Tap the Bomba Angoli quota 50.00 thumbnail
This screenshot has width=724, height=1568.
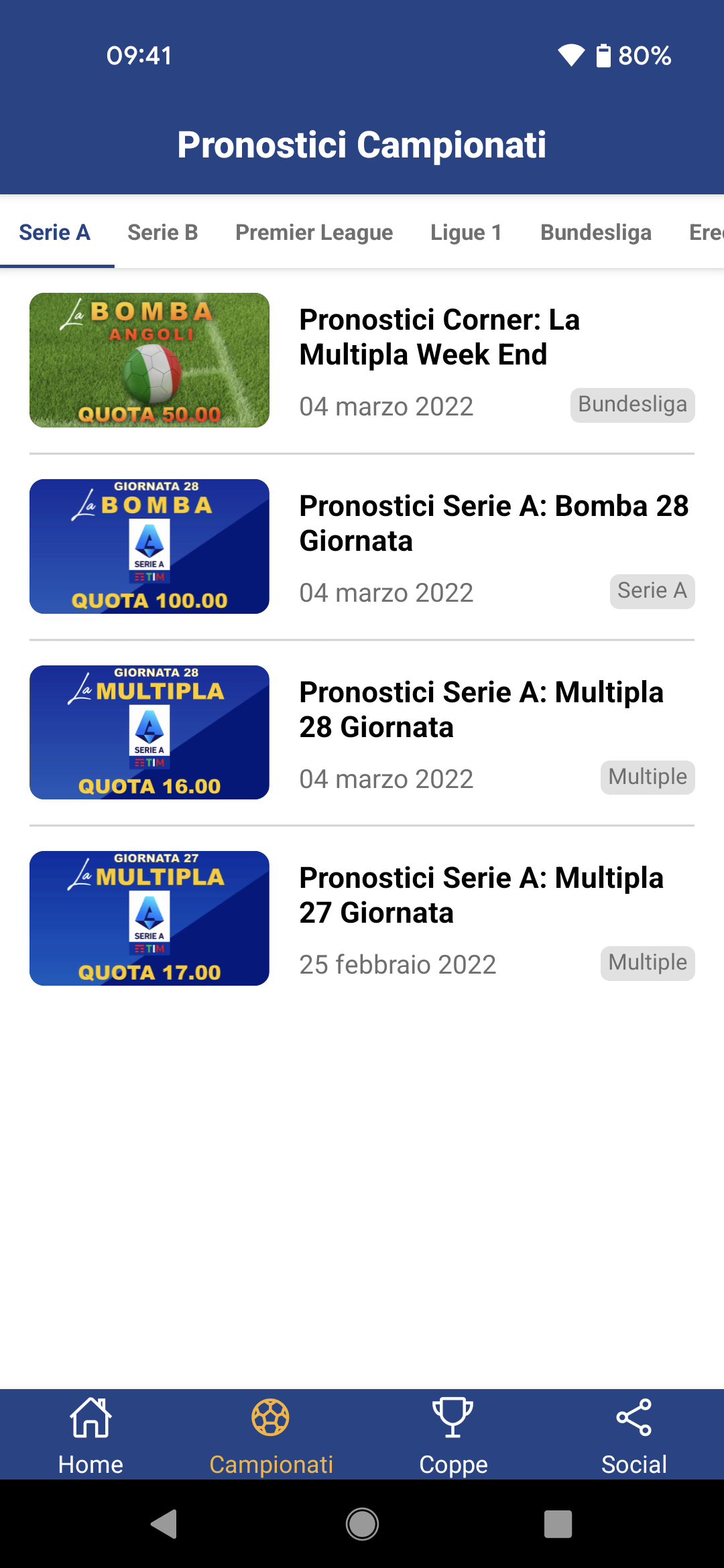click(x=149, y=360)
